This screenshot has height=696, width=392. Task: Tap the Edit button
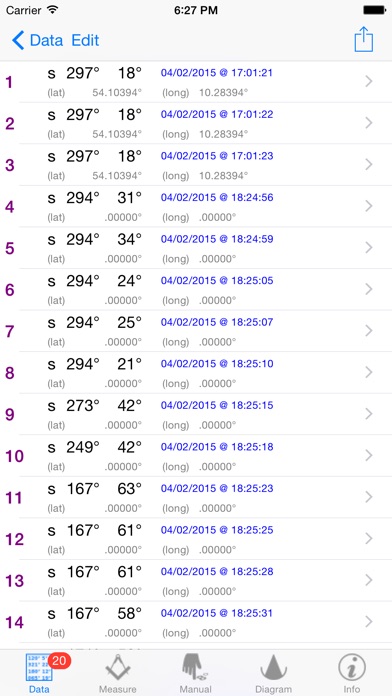[x=85, y=40]
